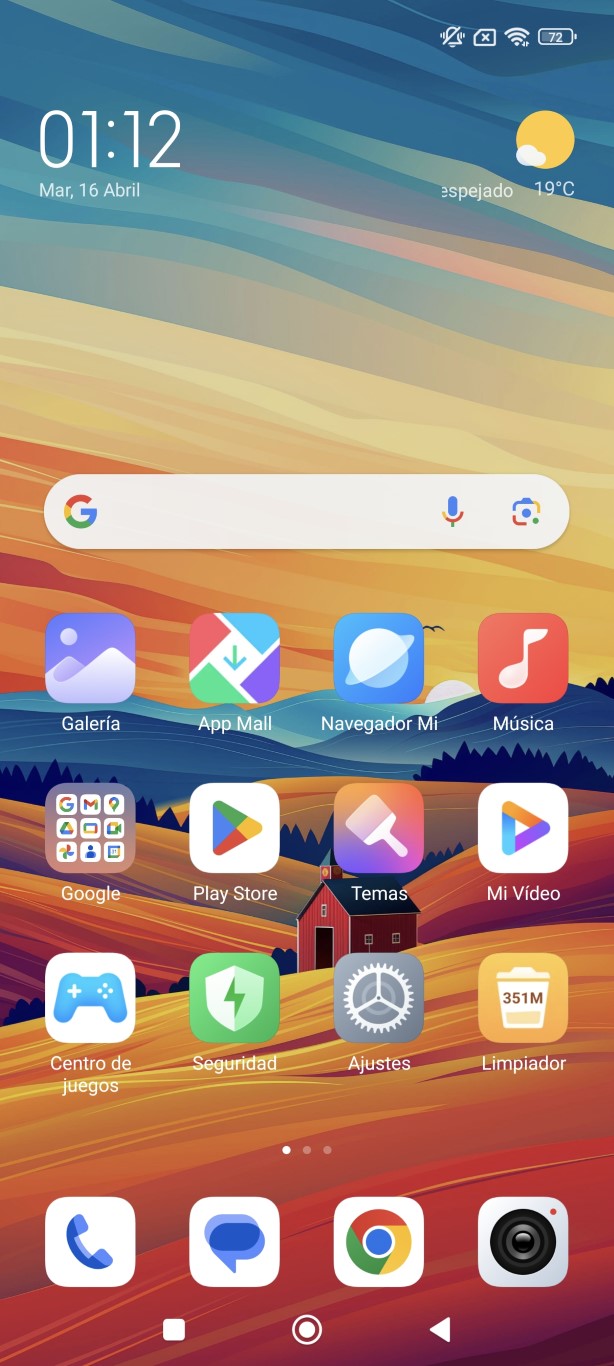Open the Messages app in the dock

tap(234, 1241)
